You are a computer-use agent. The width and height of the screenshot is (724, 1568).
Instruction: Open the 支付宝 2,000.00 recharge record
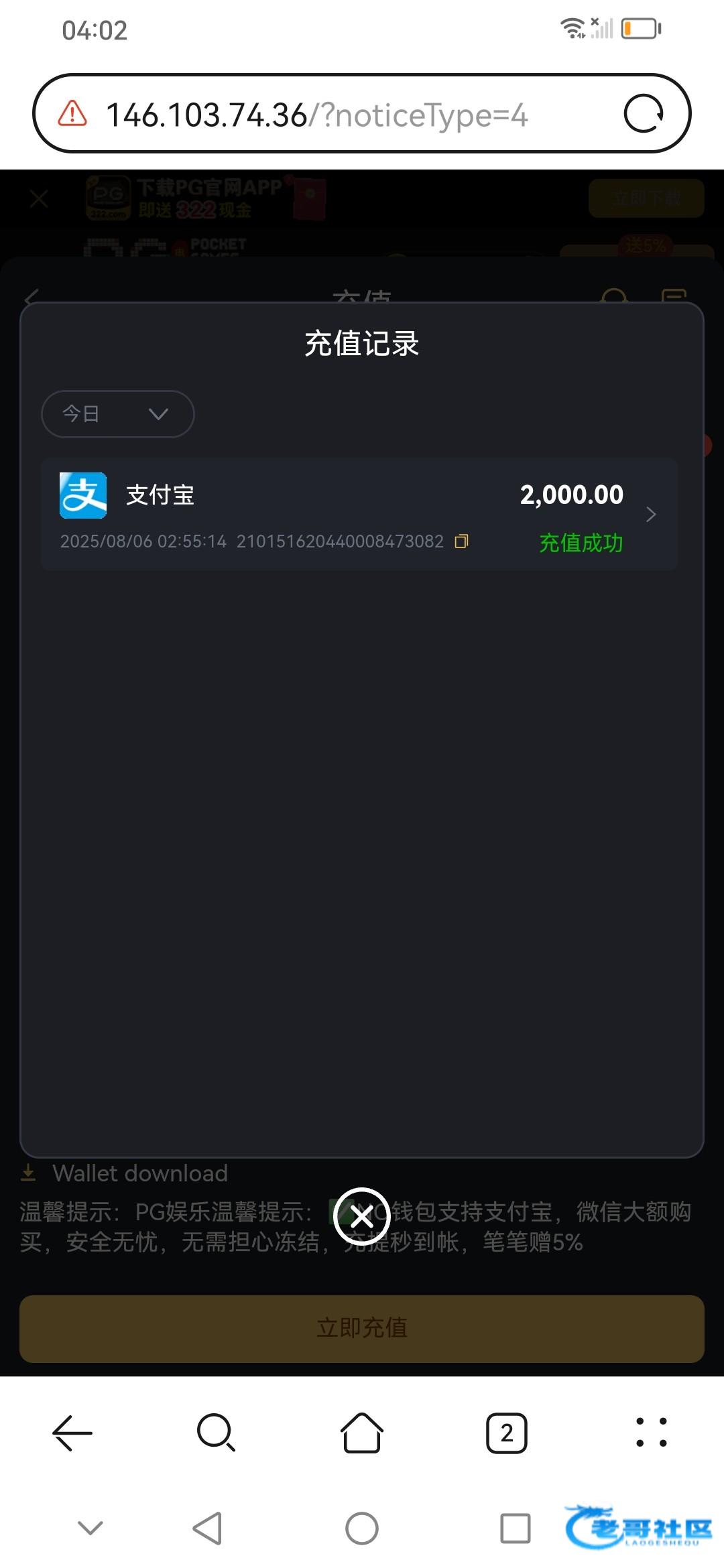359,514
